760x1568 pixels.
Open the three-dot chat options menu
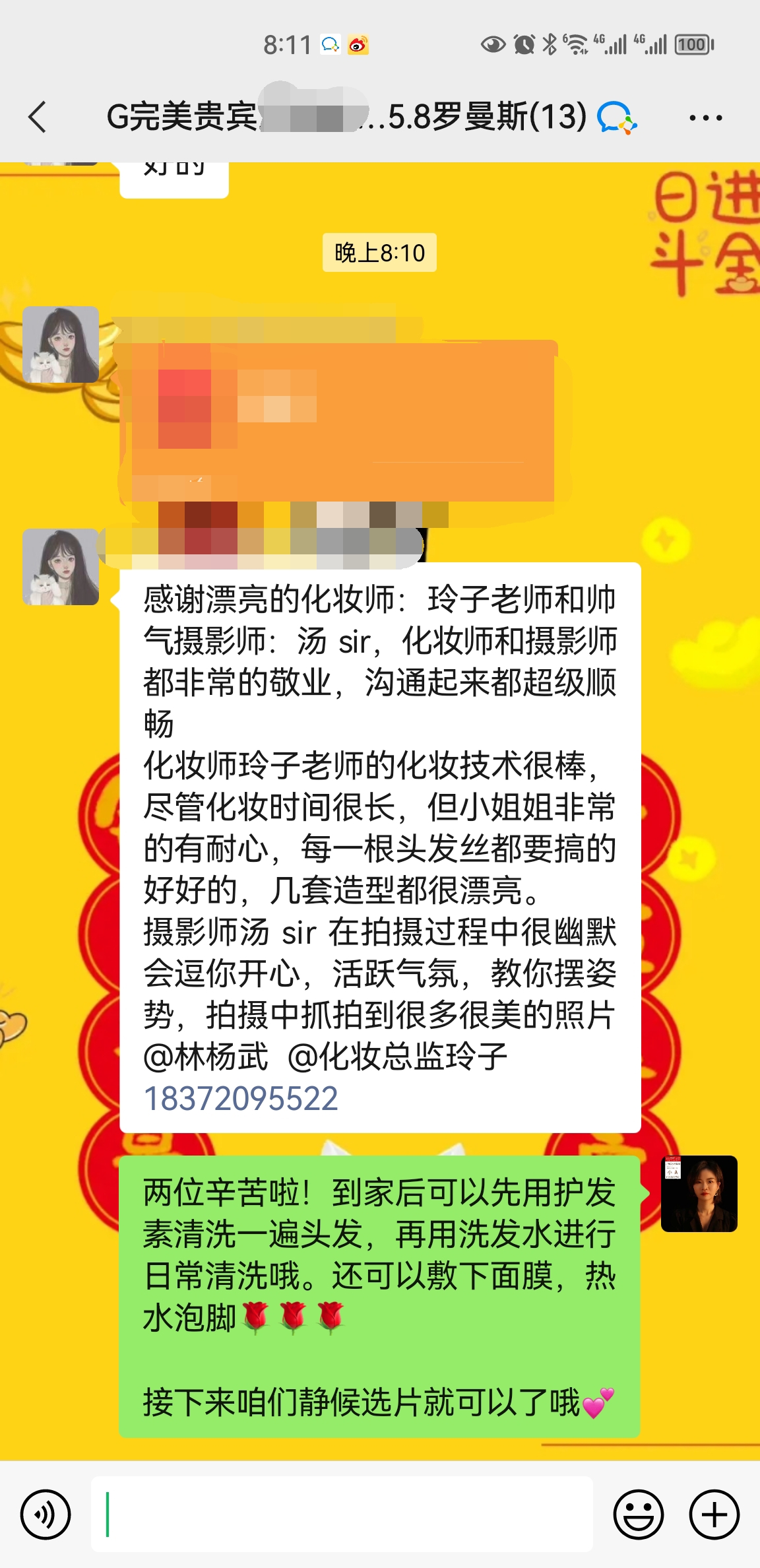[705, 118]
